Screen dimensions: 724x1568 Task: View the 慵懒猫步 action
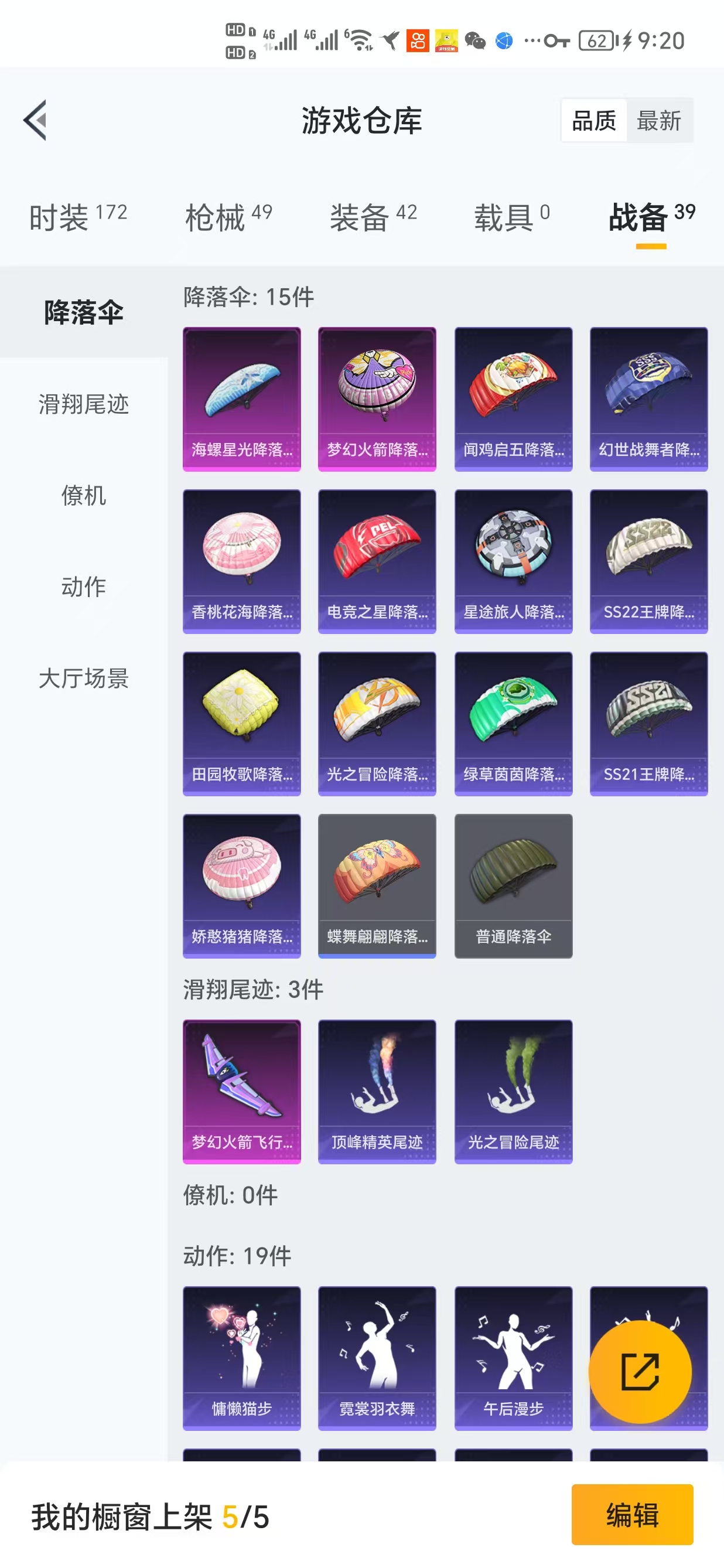(x=241, y=1358)
